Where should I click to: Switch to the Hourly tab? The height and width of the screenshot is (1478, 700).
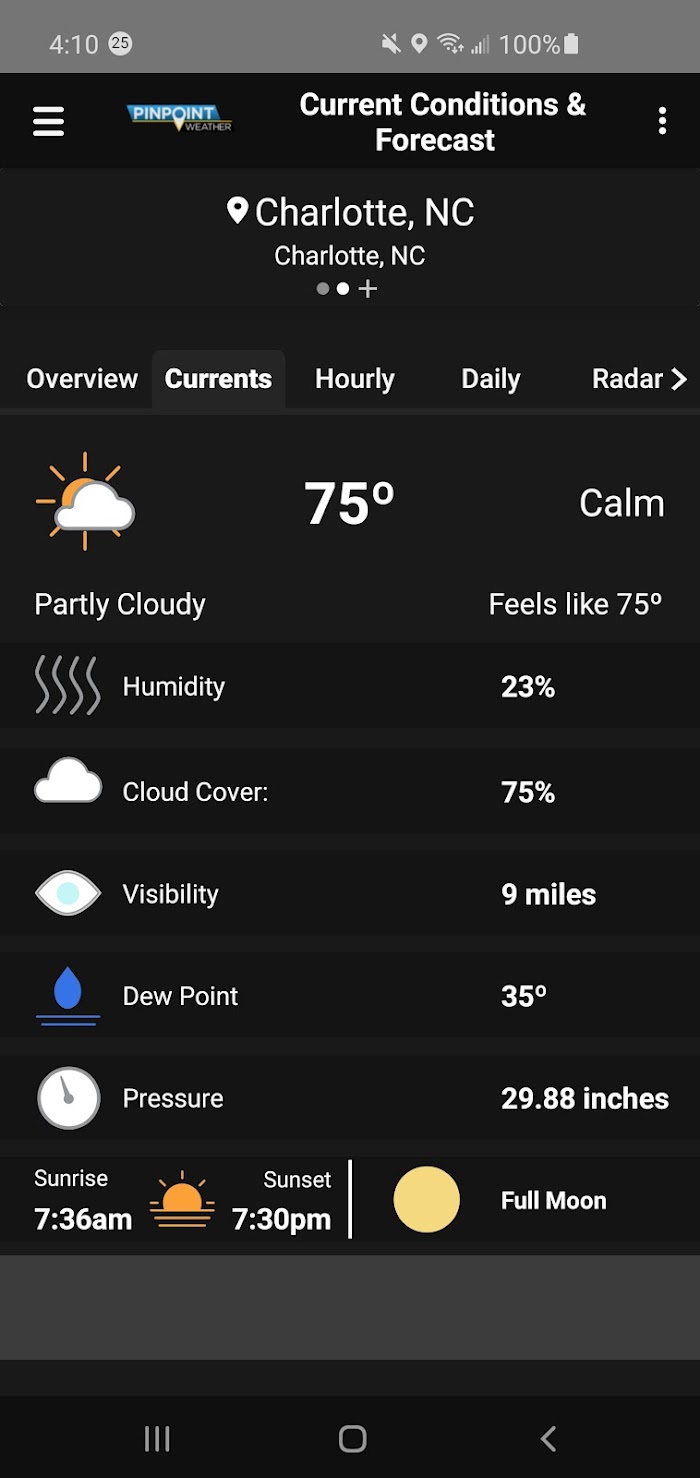[355, 379]
